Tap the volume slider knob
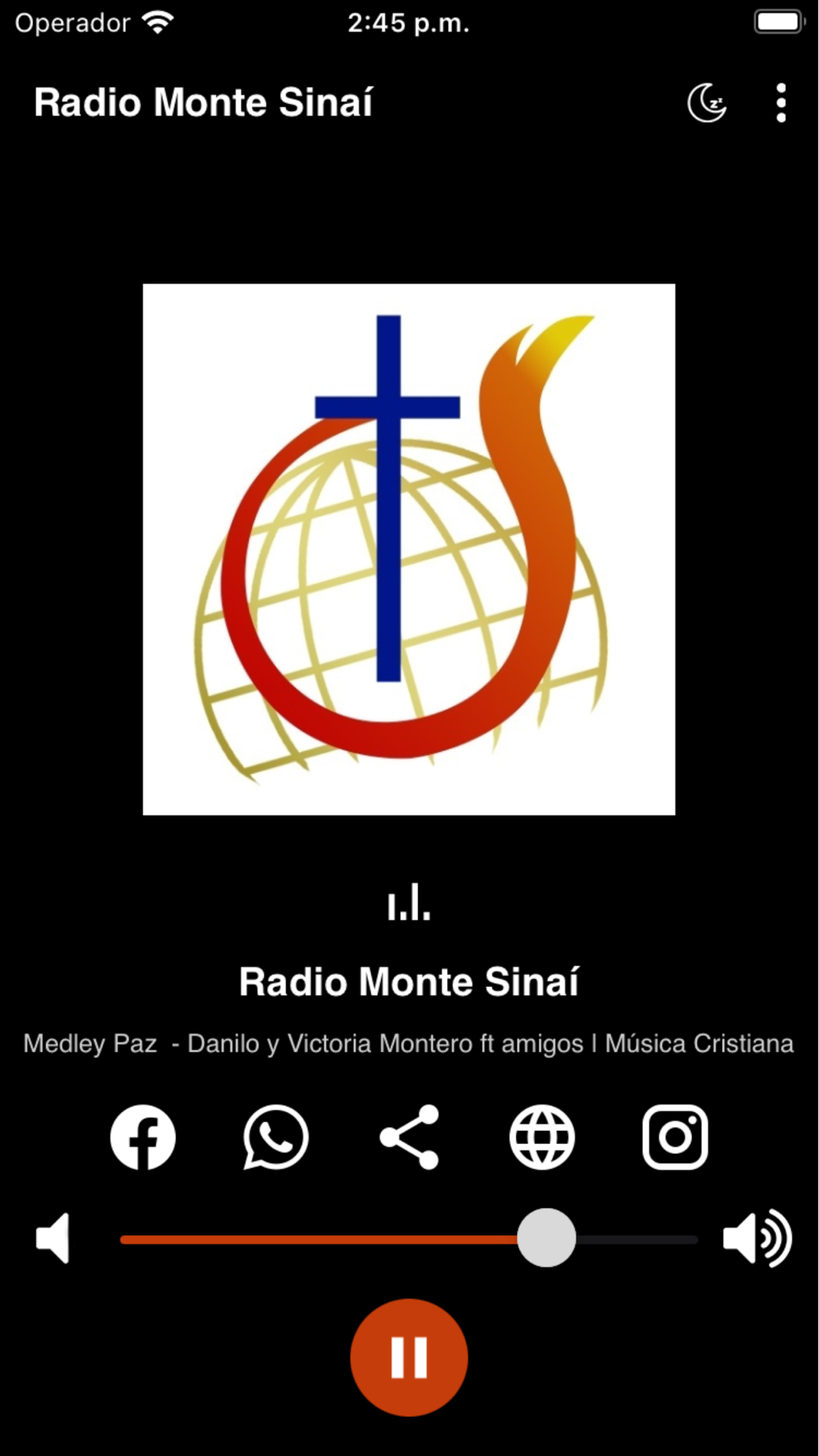 546,1238
